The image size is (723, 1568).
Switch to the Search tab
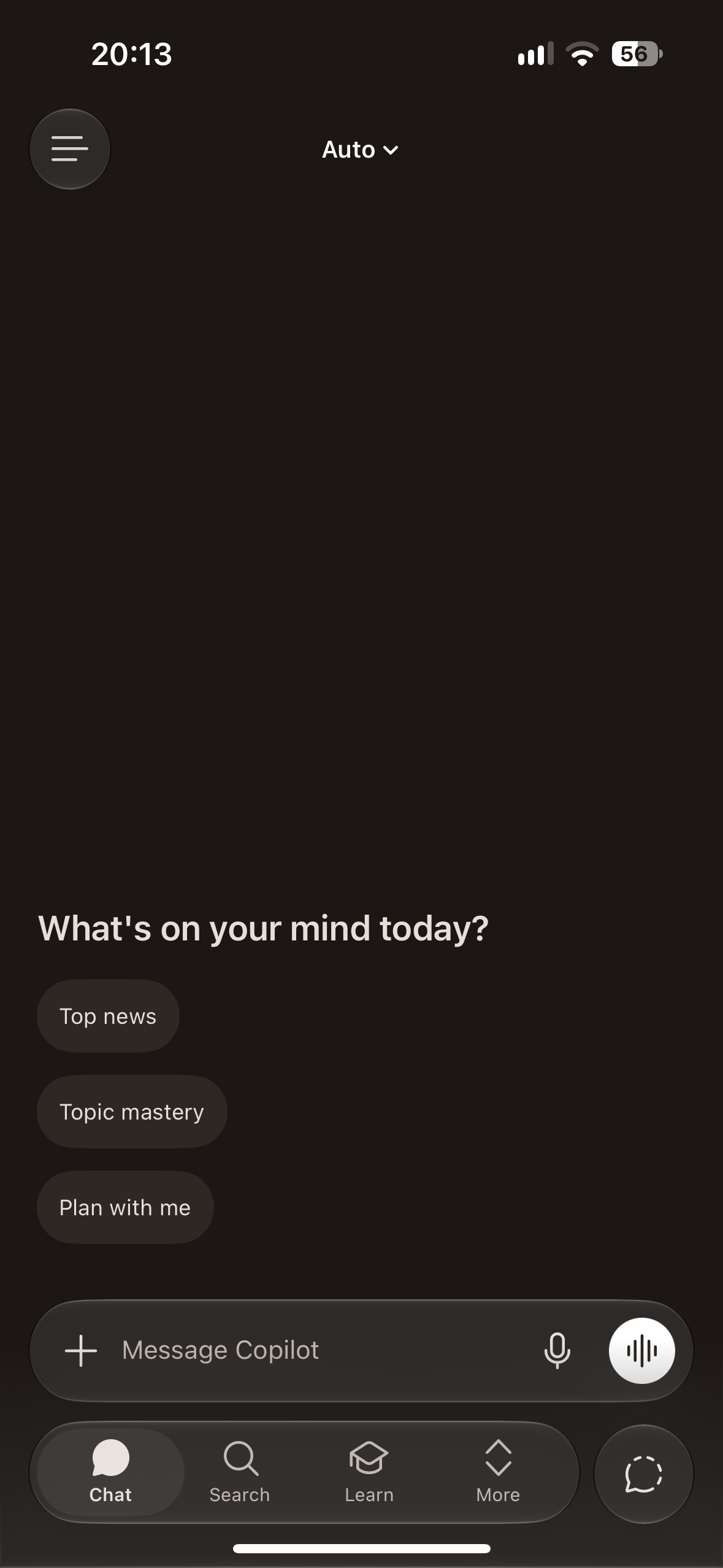coord(240,1472)
